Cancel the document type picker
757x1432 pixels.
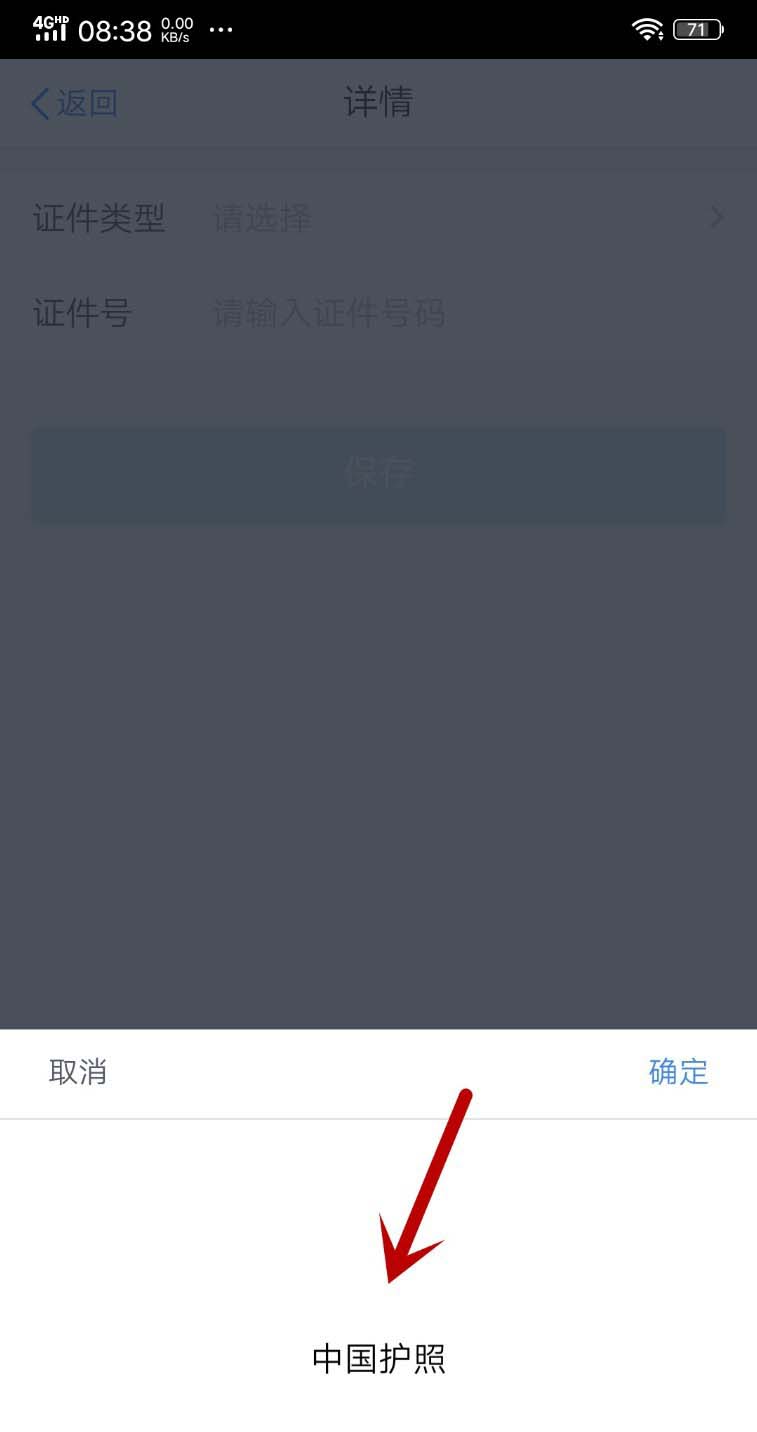(x=78, y=1072)
